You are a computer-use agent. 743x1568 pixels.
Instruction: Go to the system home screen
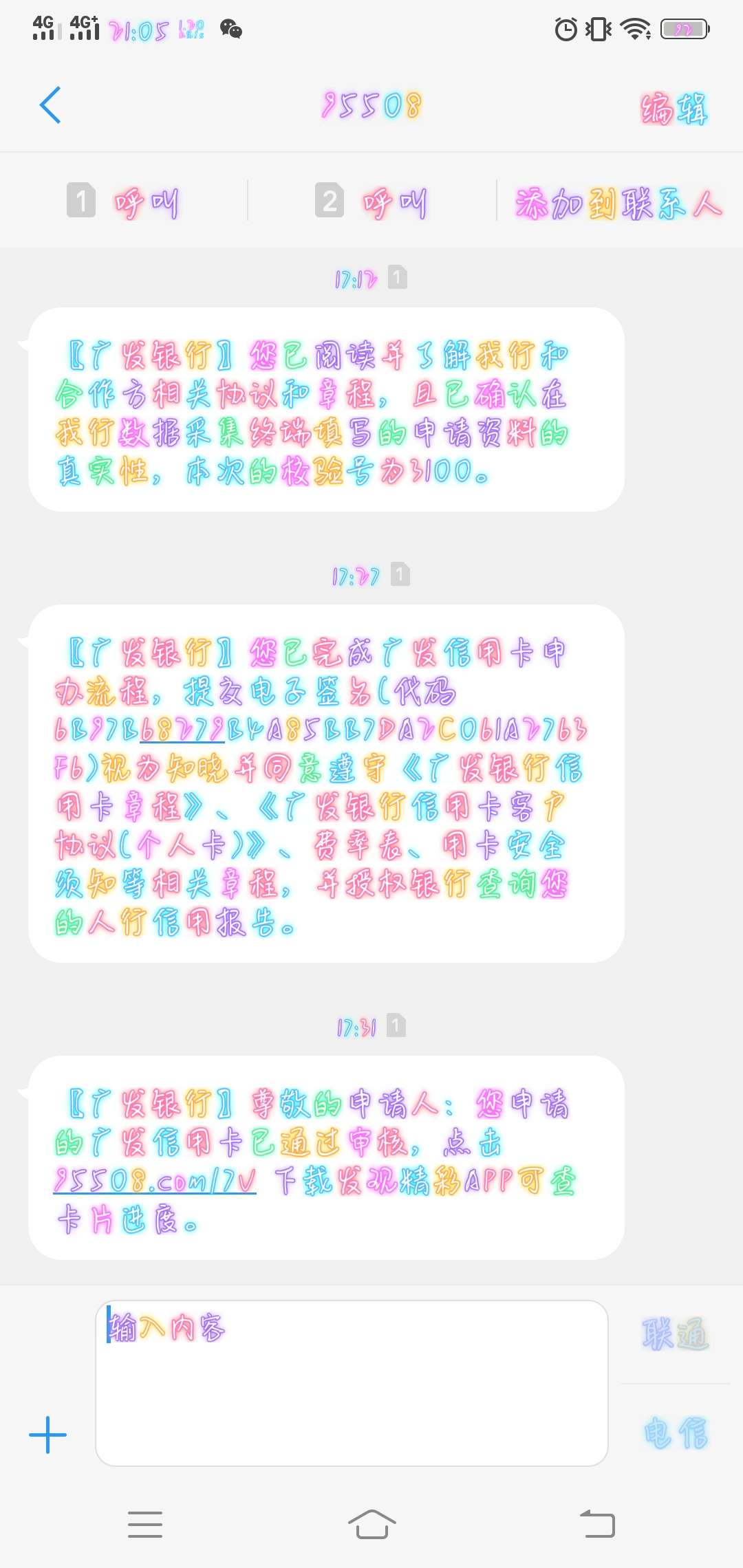pos(371,1525)
